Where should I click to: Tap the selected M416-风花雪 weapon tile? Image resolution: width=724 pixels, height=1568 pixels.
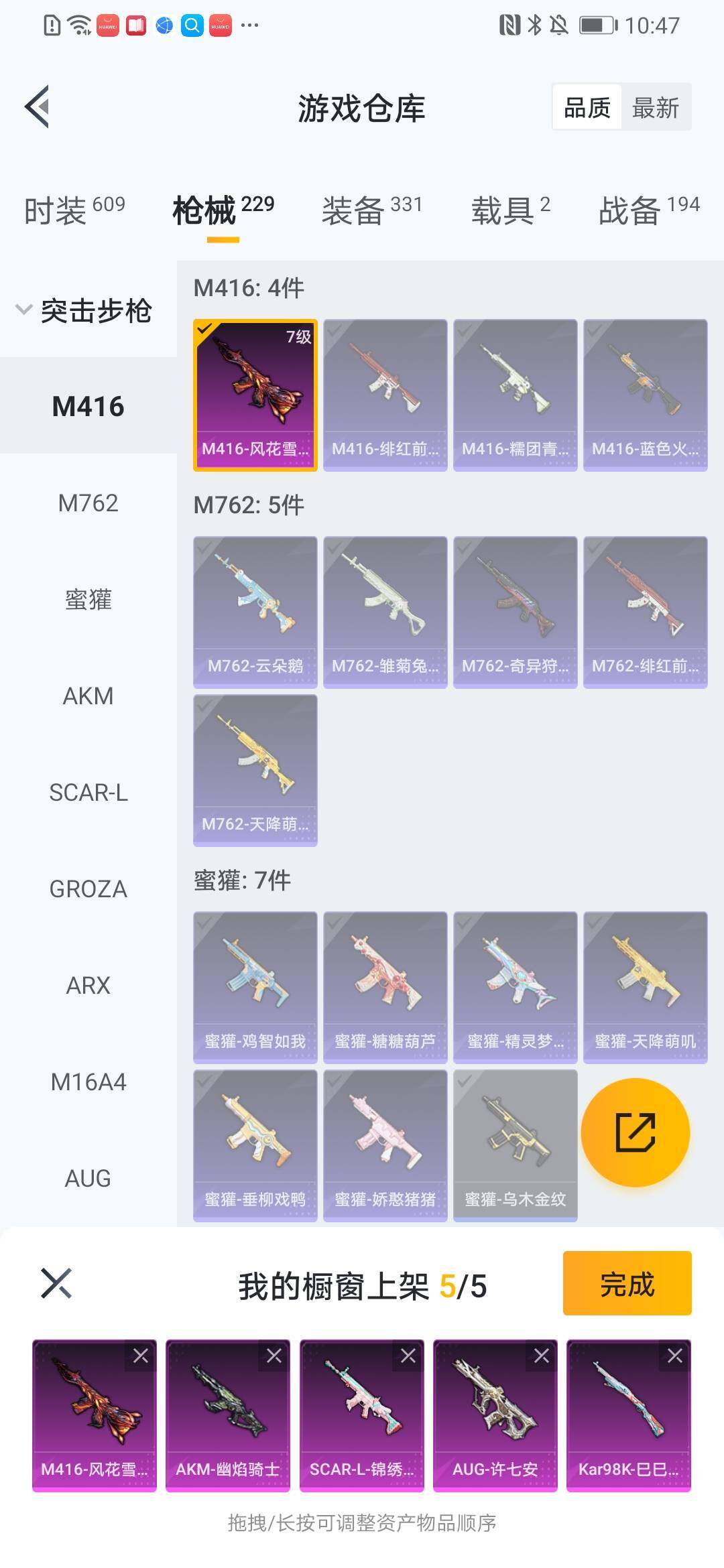tap(255, 395)
